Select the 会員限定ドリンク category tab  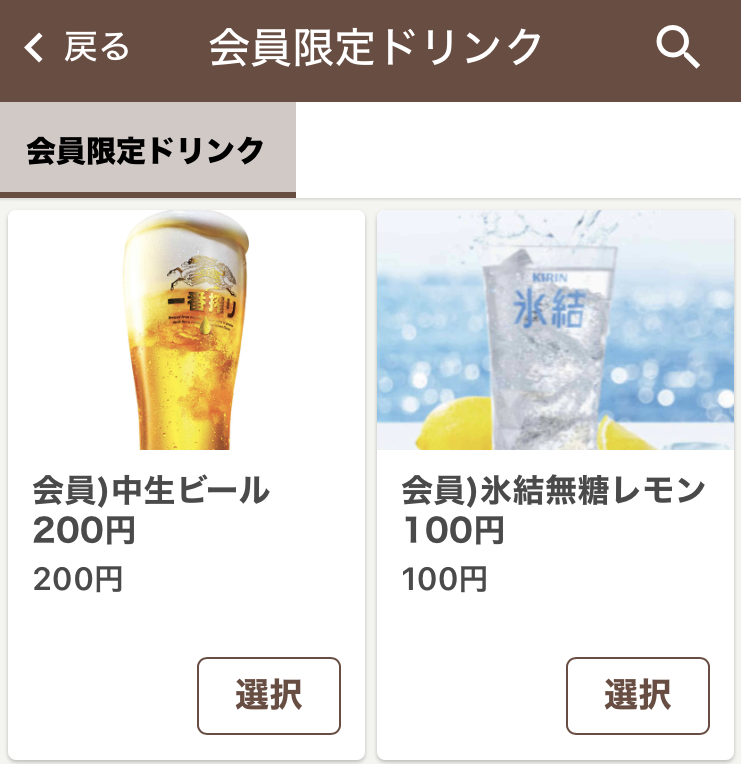146,151
